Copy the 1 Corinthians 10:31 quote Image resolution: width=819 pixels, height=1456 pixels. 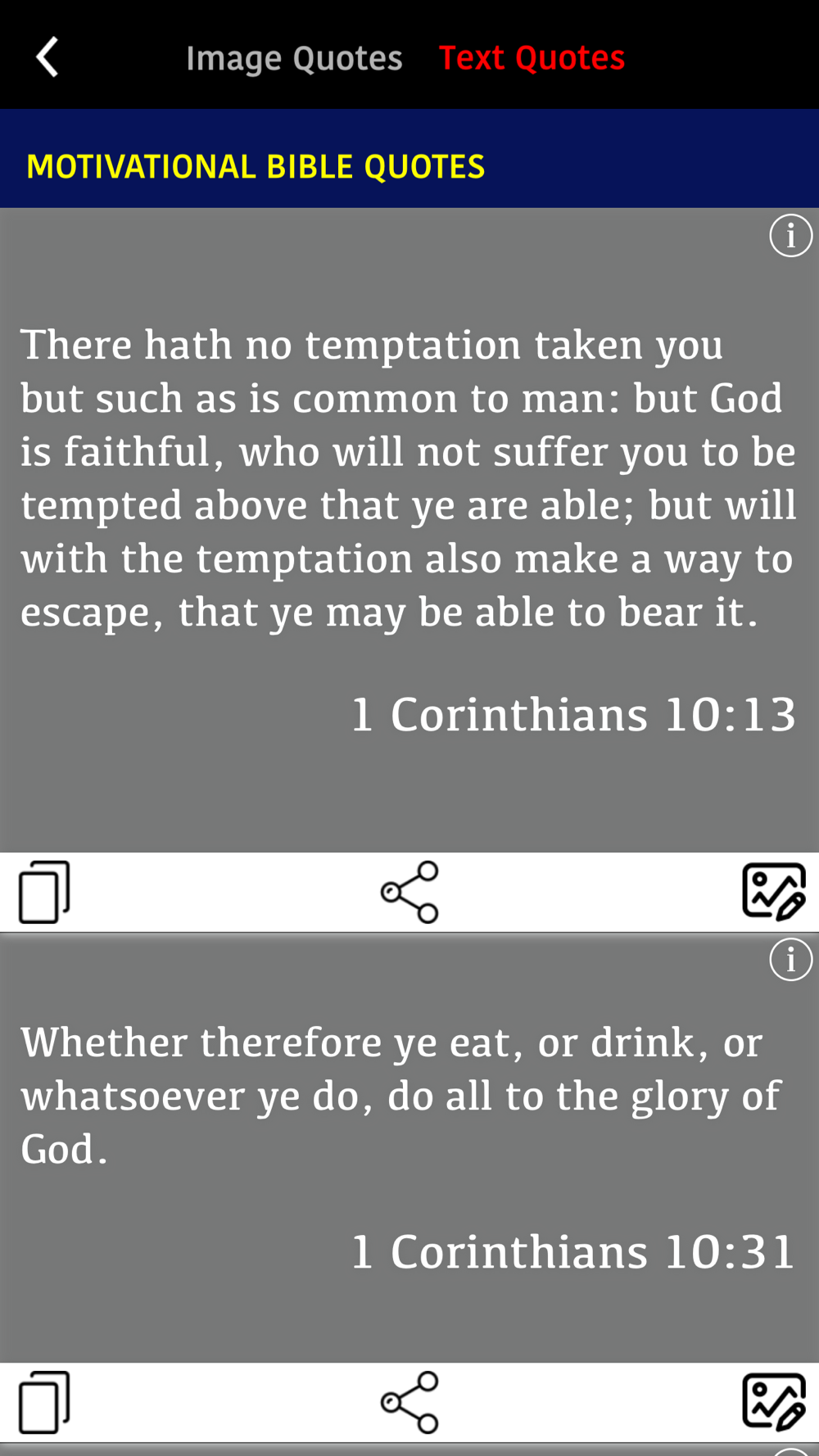(44, 1402)
